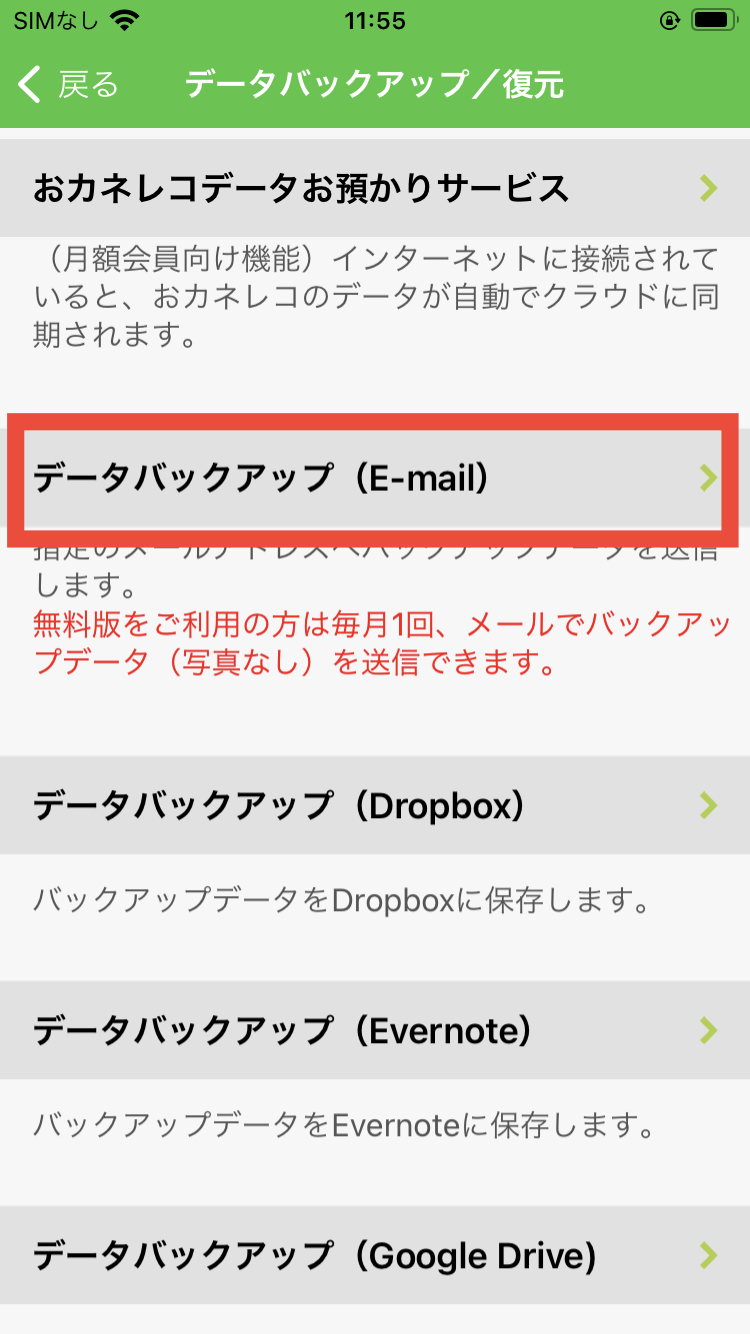Open データバックアップ (E-mail)
The height and width of the screenshot is (1334, 750).
tap(374, 479)
